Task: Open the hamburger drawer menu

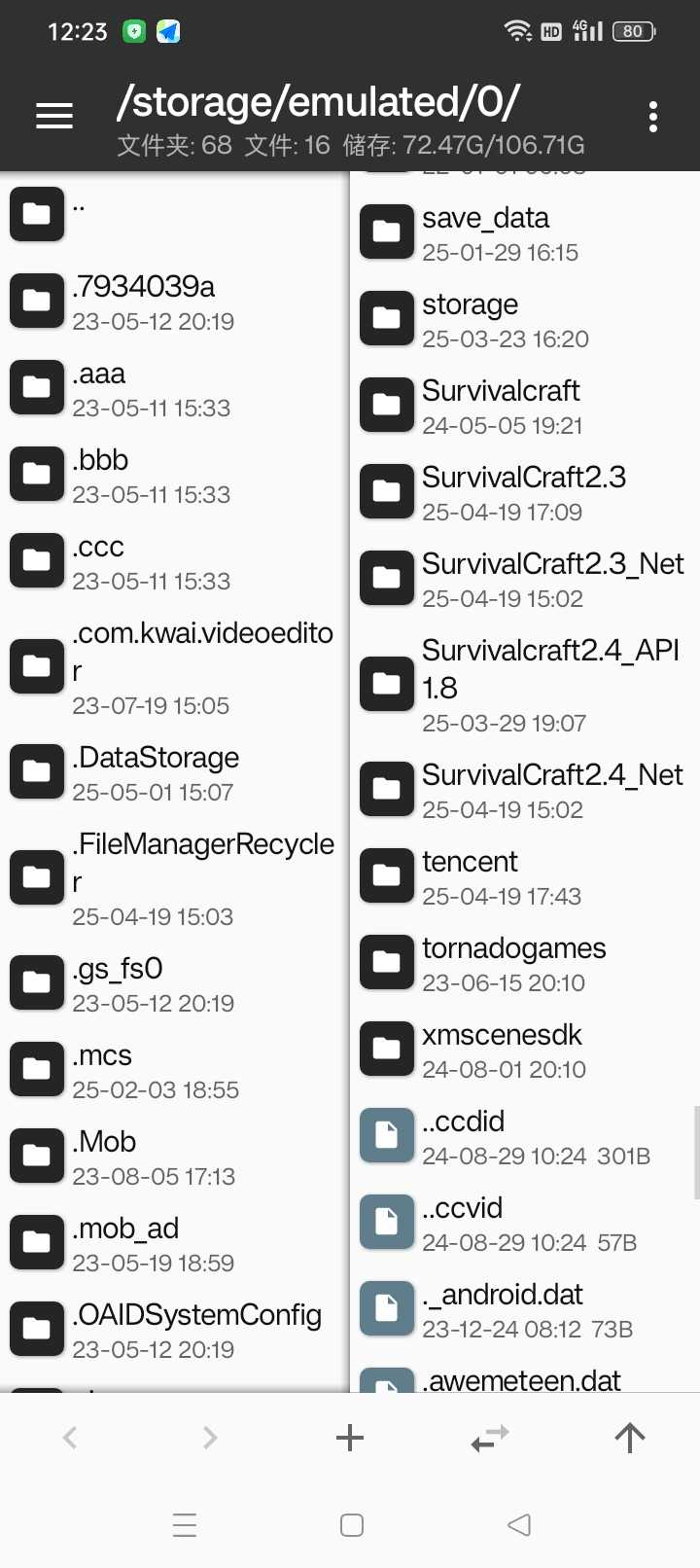Action: [x=54, y=117]
